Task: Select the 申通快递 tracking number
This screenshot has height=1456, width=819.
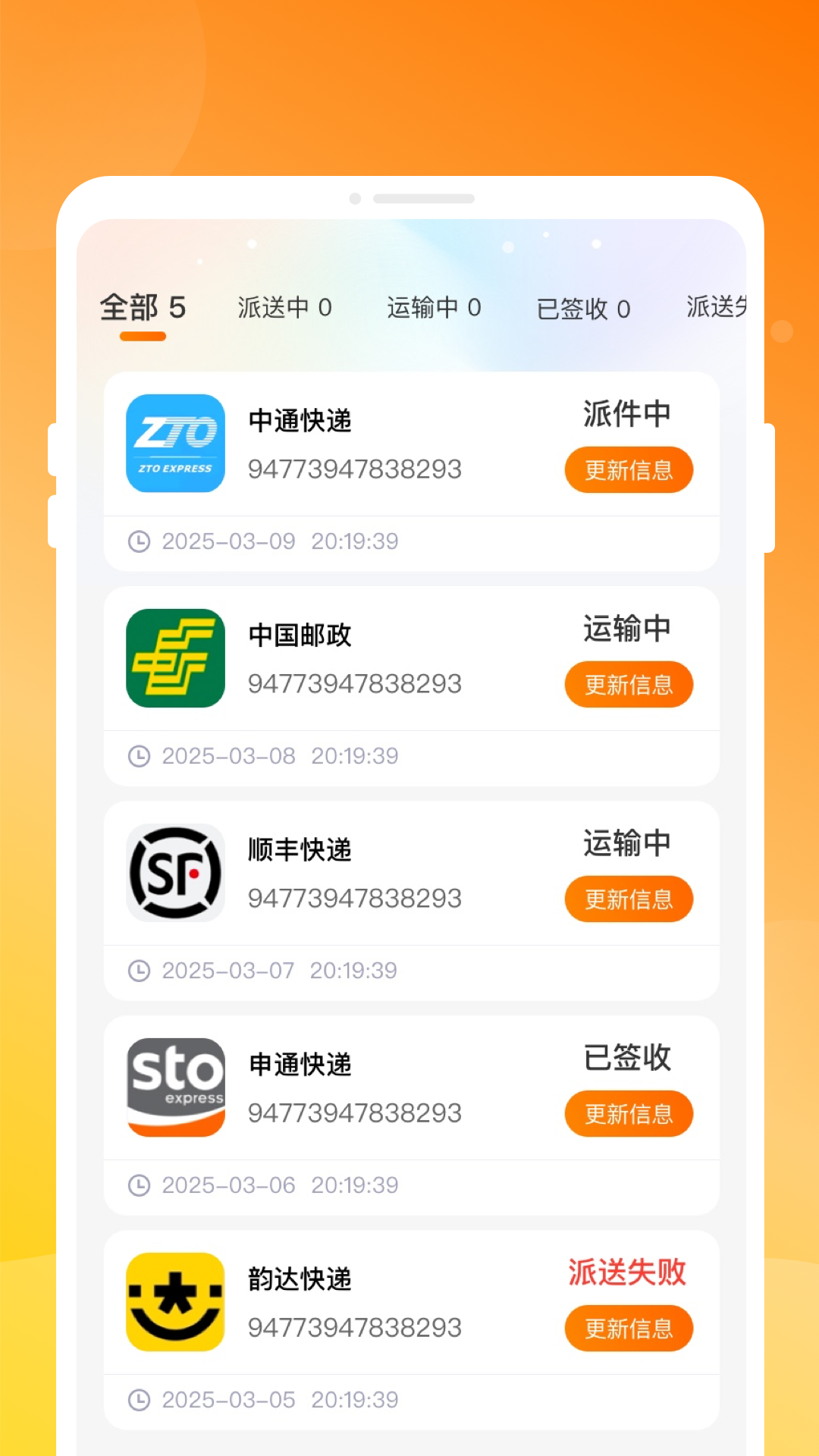Action: point(354,1112)
